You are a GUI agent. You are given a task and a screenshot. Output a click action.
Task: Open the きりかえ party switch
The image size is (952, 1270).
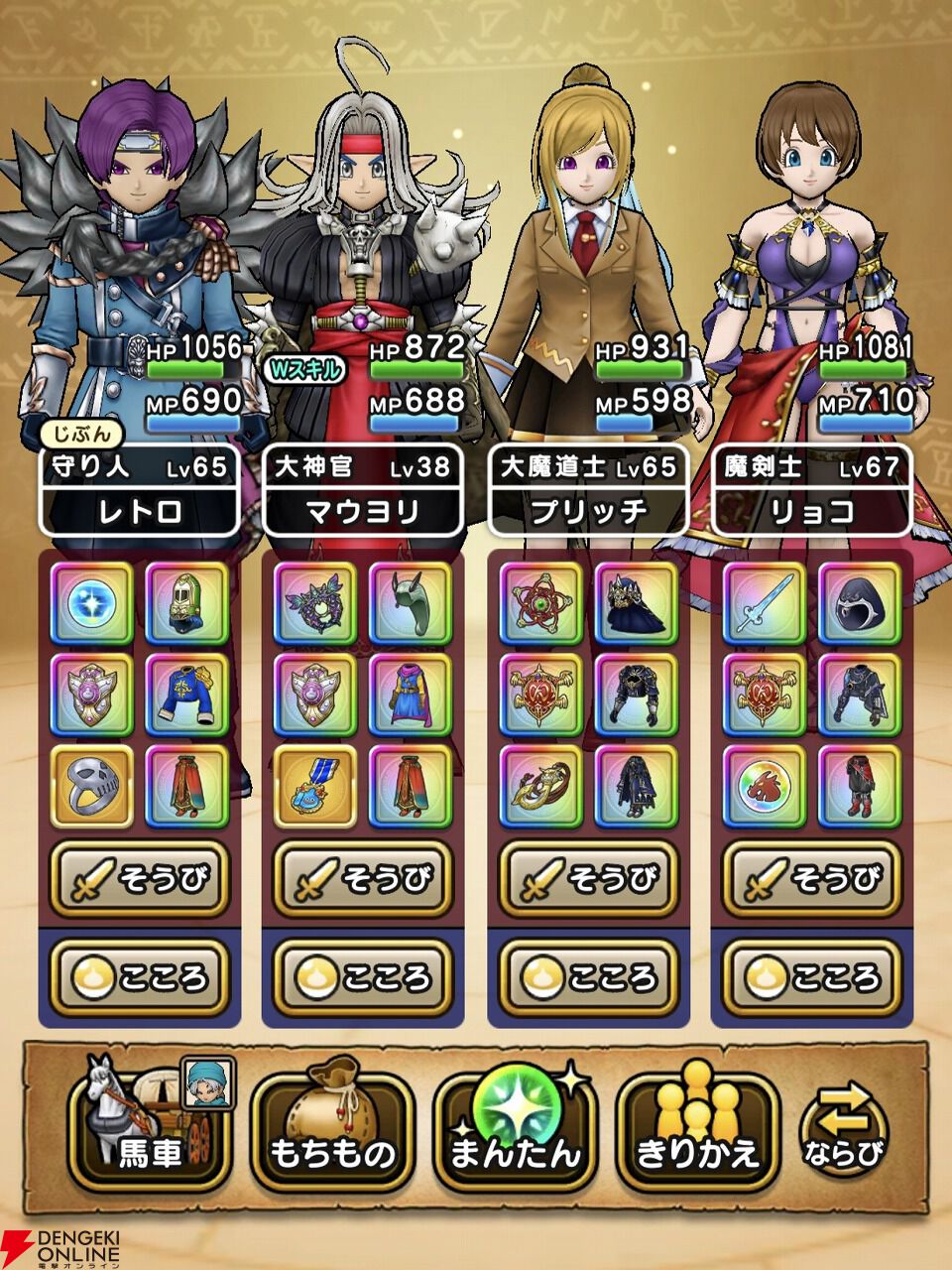(x=697, y=1132)
